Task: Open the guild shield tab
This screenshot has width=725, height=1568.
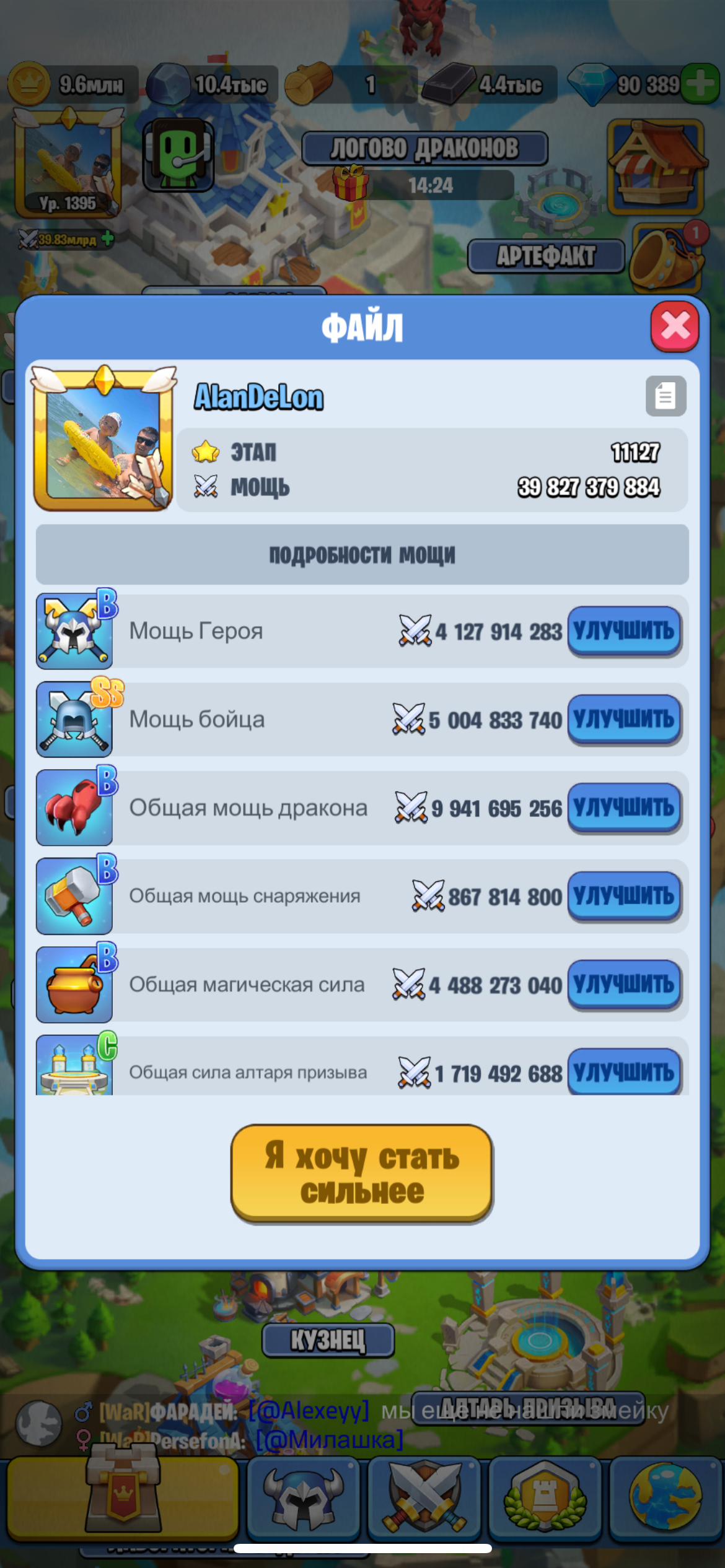Action: 545,1499
